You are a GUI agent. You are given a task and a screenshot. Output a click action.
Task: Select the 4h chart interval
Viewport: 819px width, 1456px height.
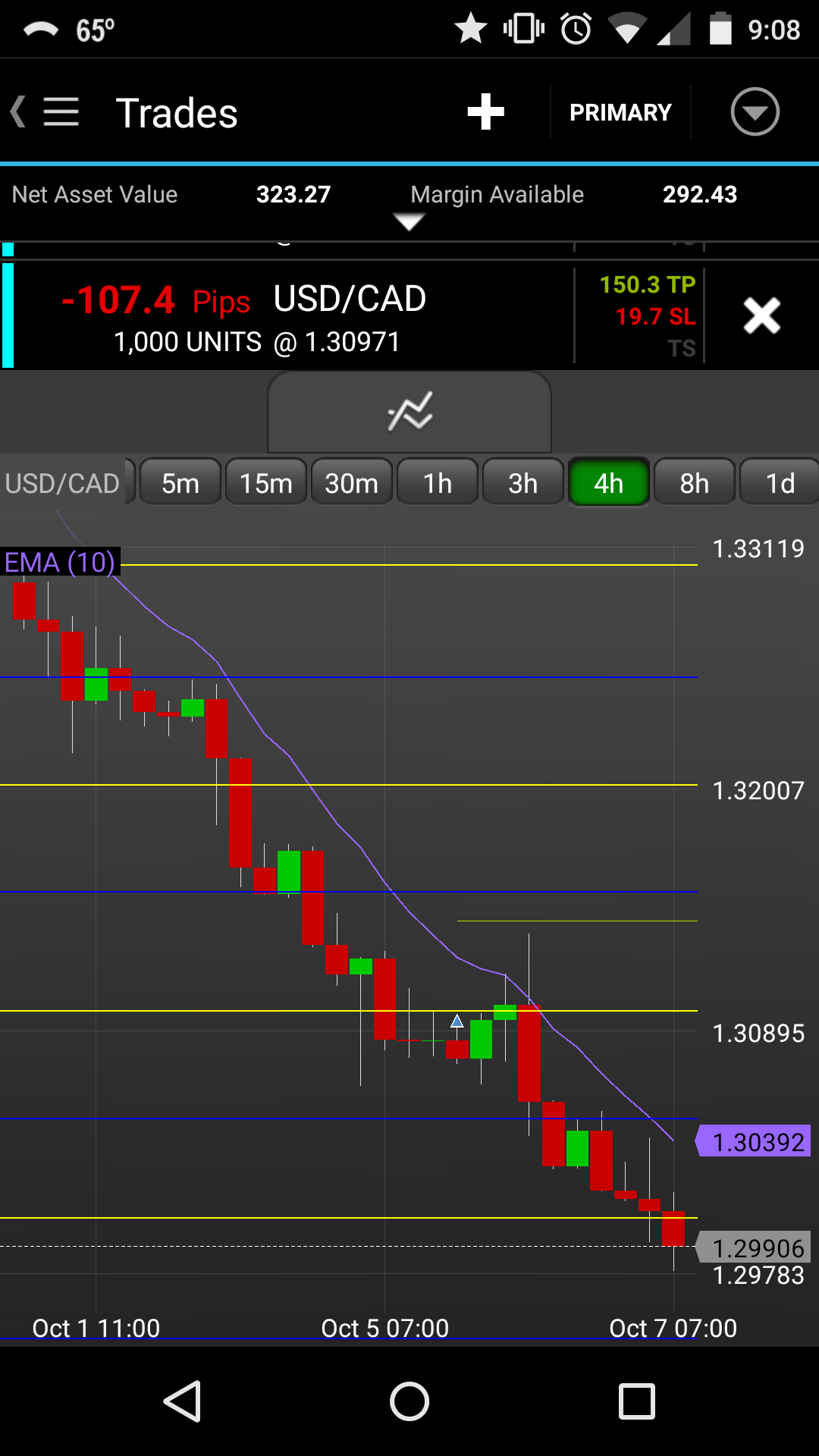[608, 483]
